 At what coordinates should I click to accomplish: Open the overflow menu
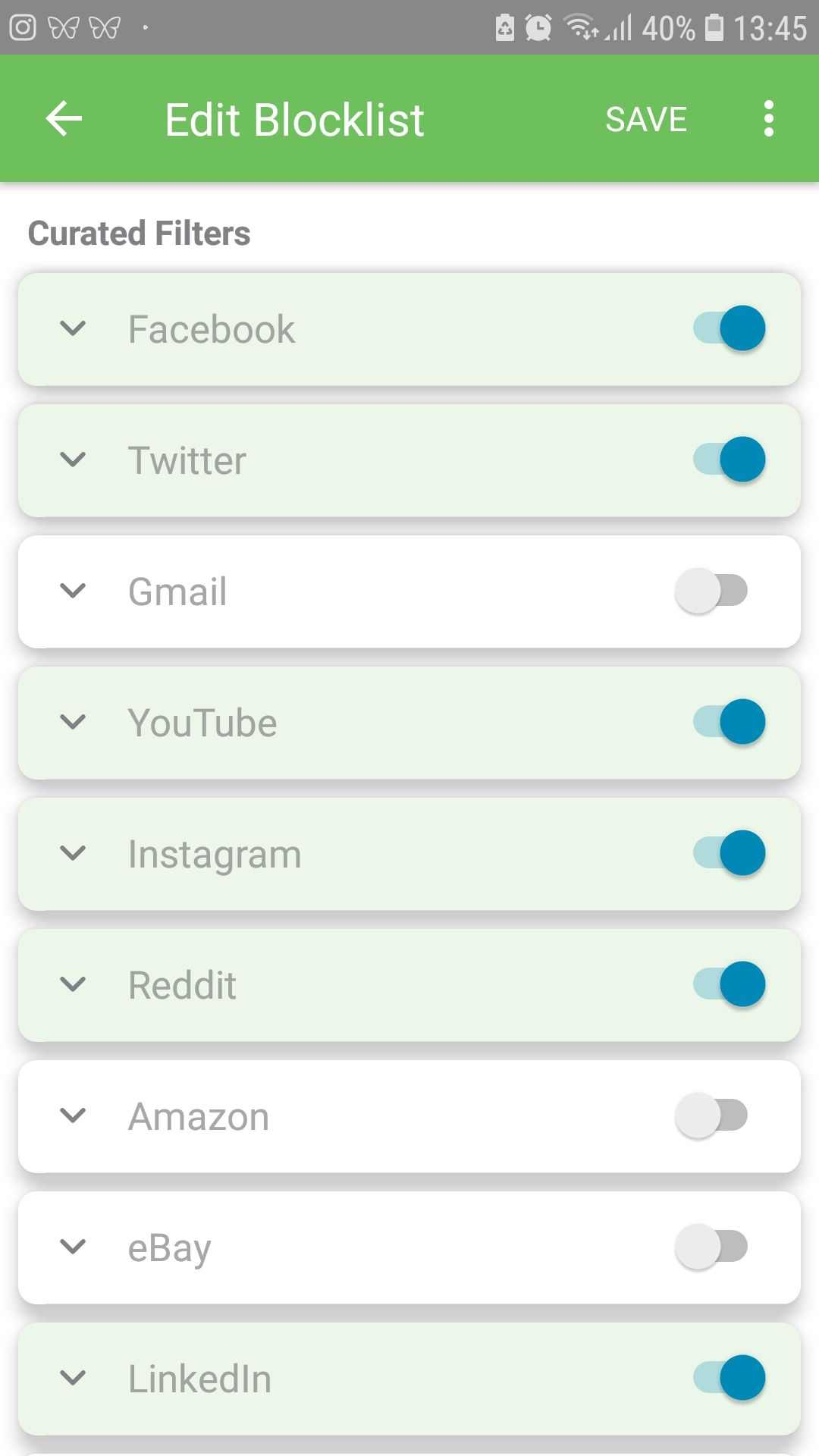pyautogui.click(x=768, y=119)
